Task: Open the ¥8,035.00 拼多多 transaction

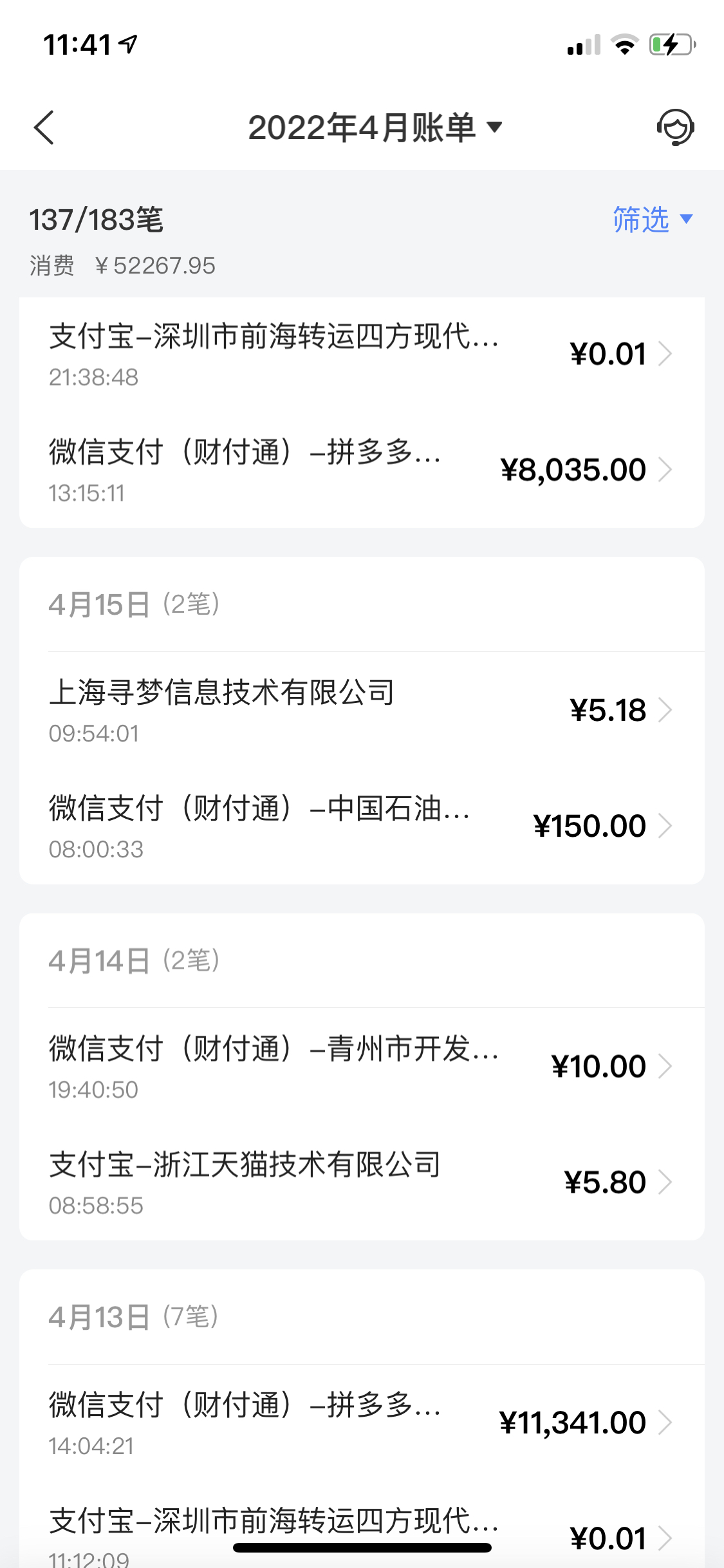Action: pos(362,471)
